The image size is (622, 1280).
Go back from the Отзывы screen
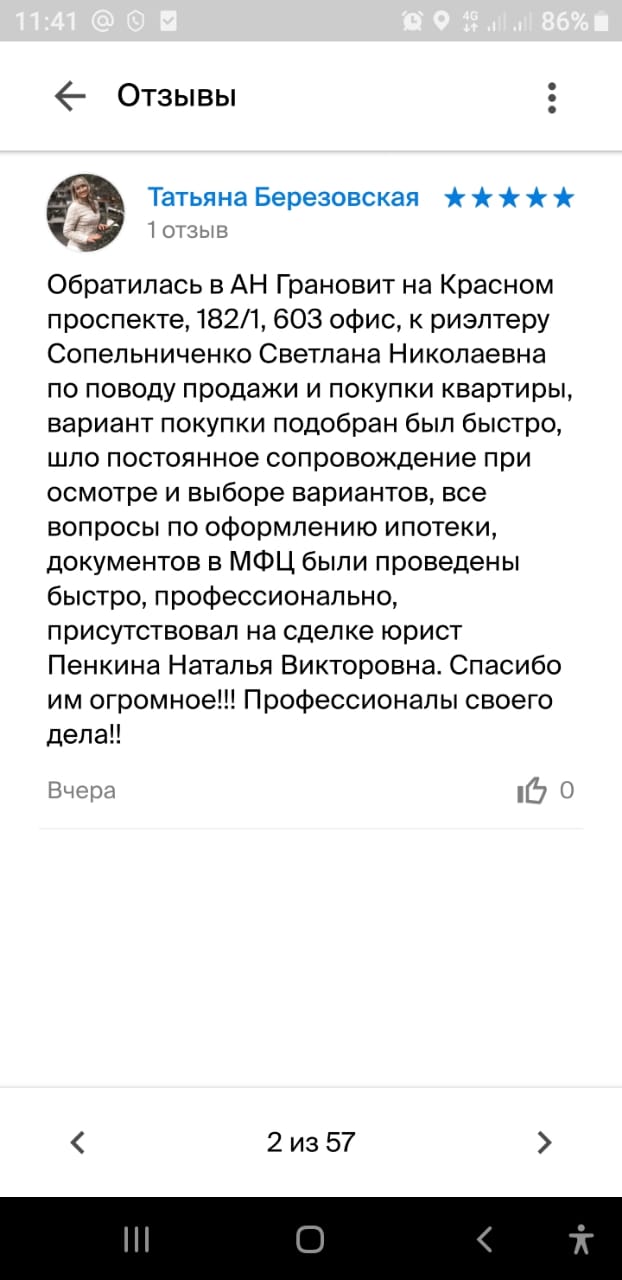(70, 97)
